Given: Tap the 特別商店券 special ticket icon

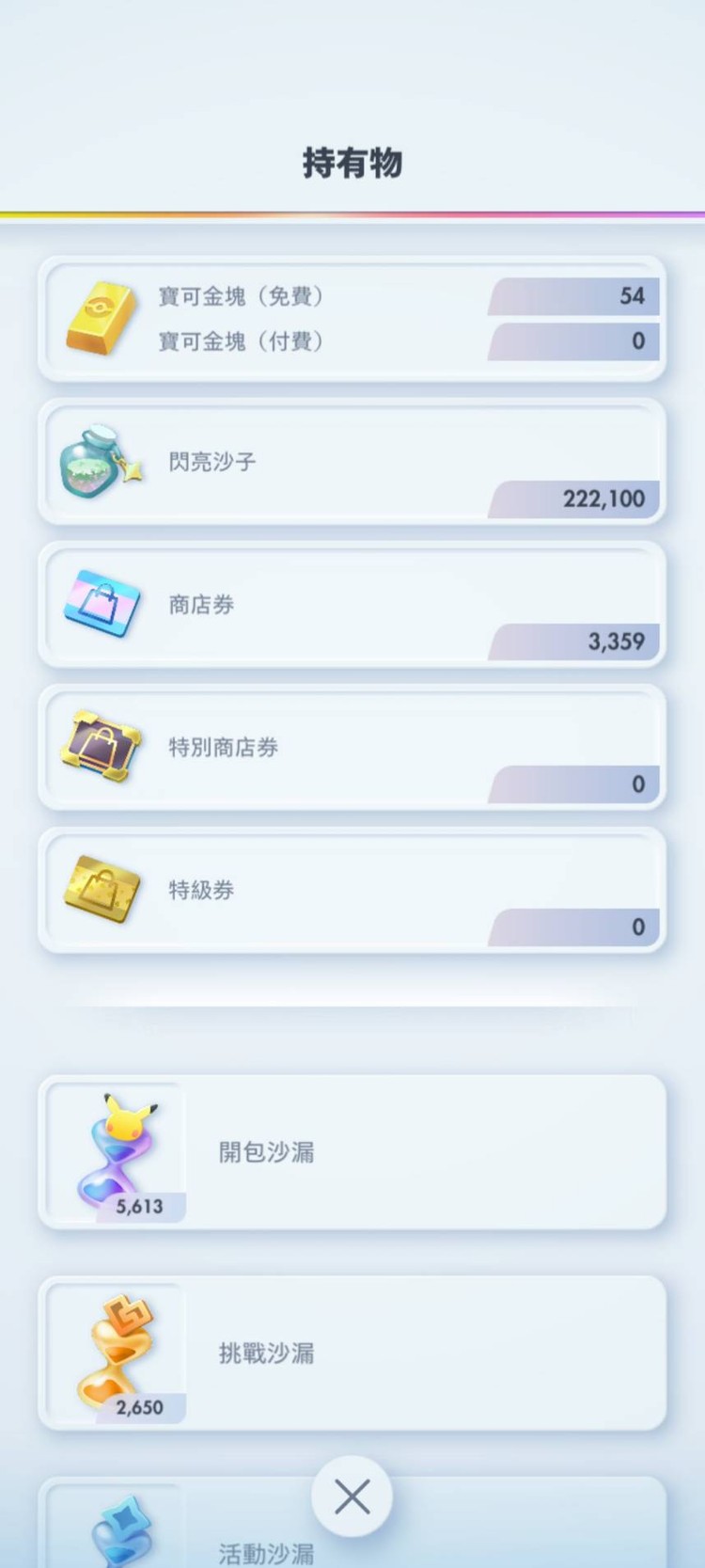Looking at the screenshot, I should coord(103,747).
